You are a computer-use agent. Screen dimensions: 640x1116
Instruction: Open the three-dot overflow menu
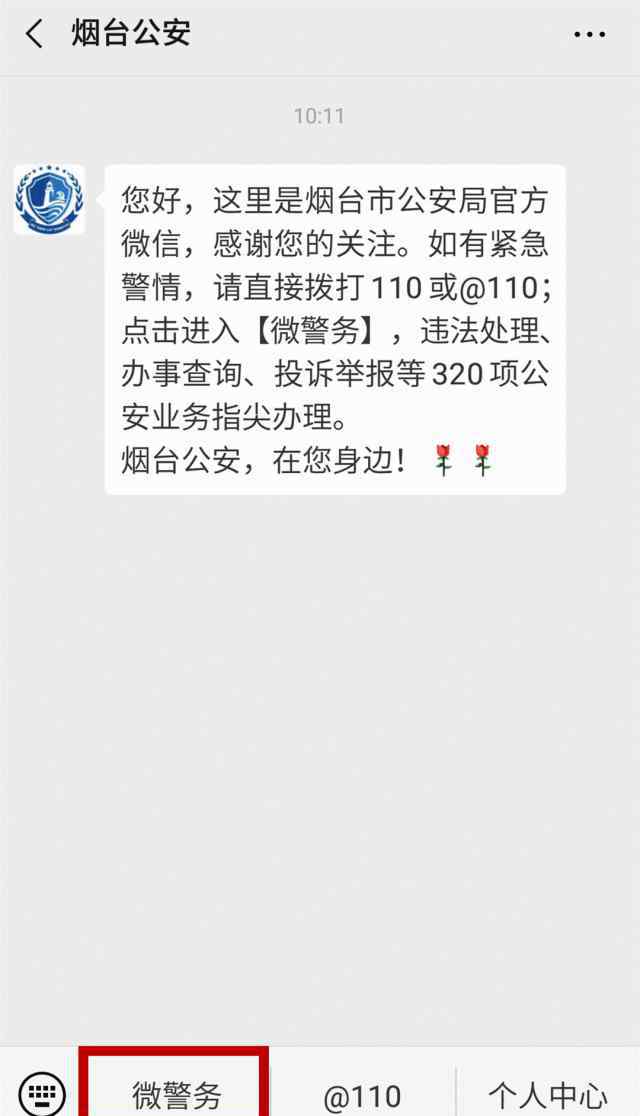coord(589,34)
